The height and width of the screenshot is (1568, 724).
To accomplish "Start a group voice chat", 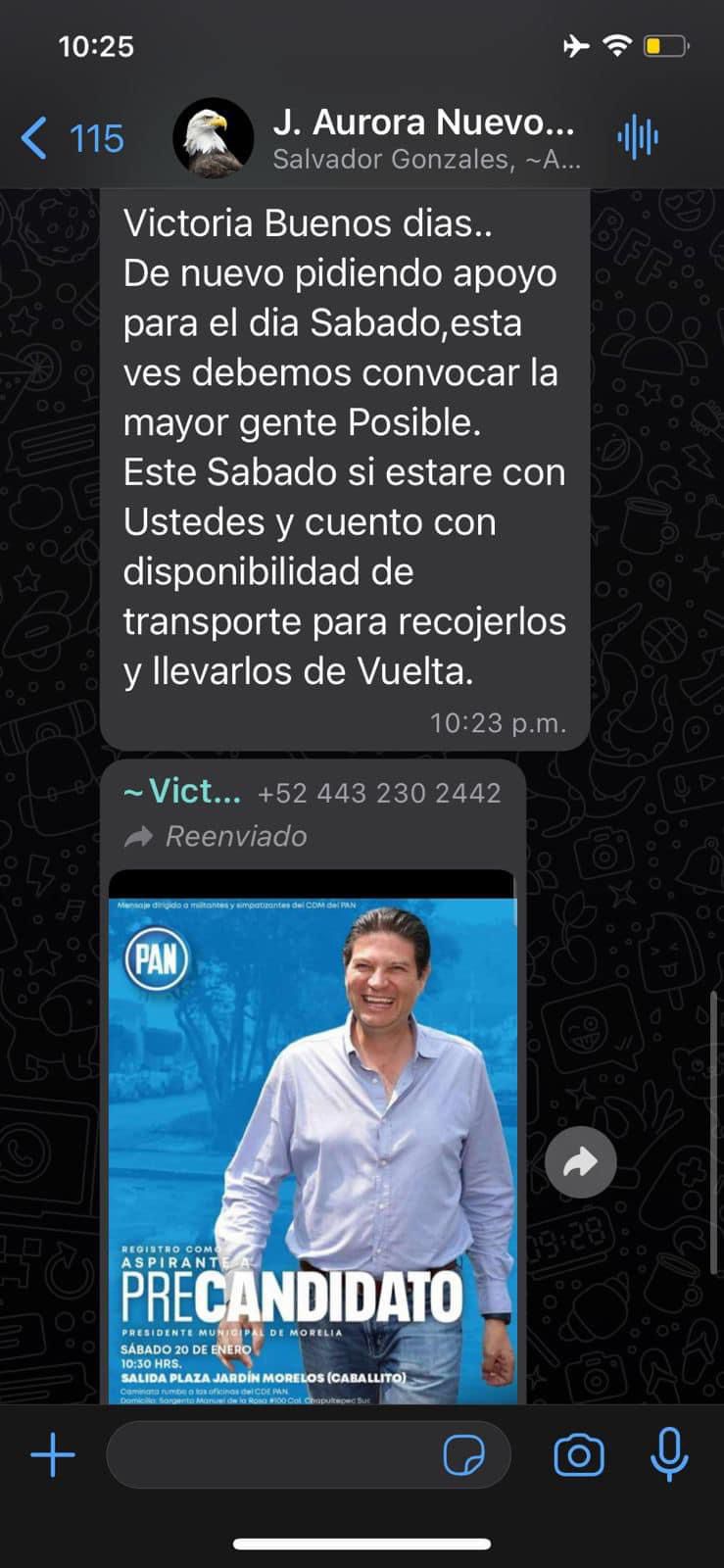I will (638, 137).
